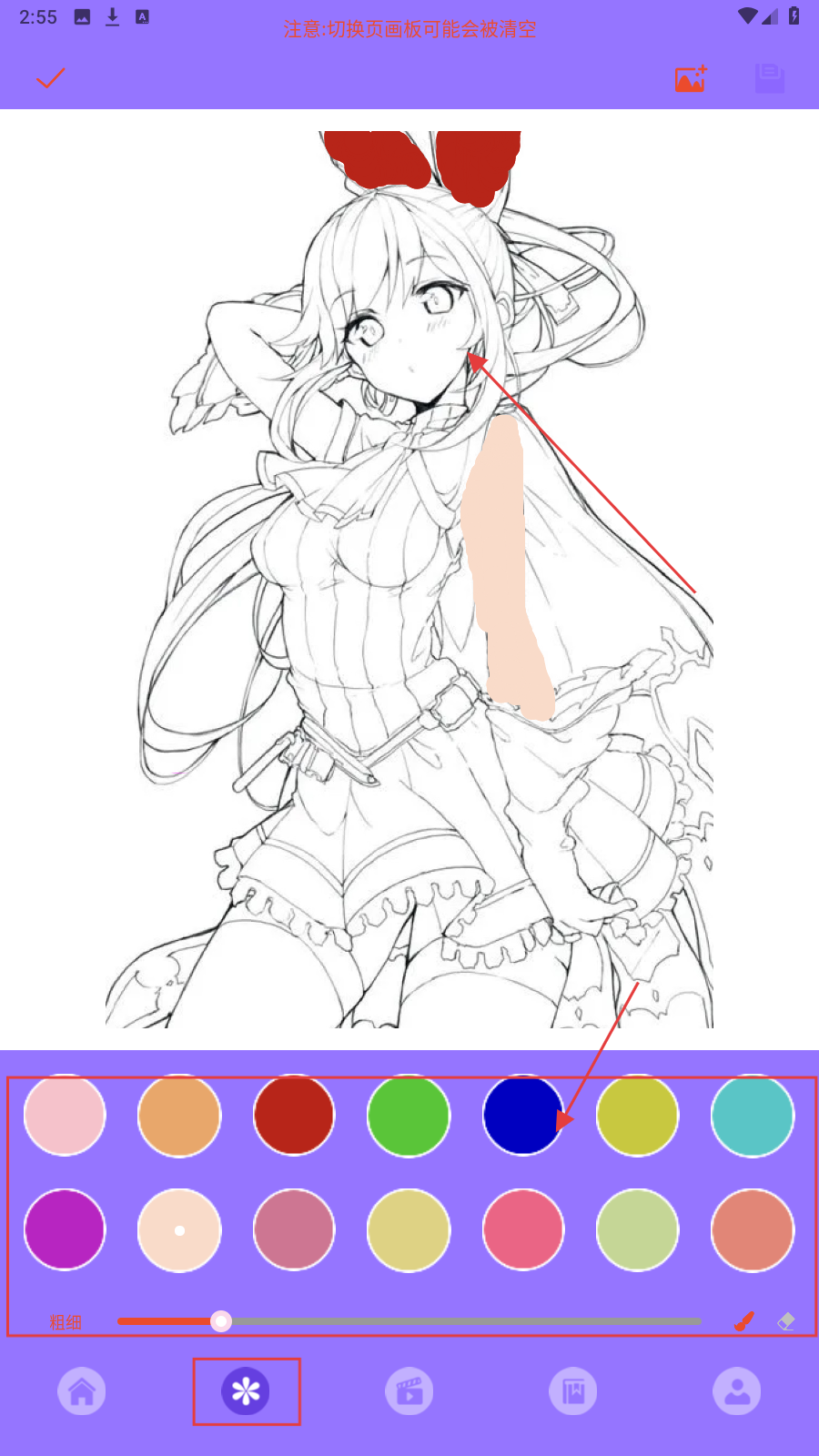Open the bookmark collection tab
This screenshot has height=1456, width=819.
coord(573,1391)
